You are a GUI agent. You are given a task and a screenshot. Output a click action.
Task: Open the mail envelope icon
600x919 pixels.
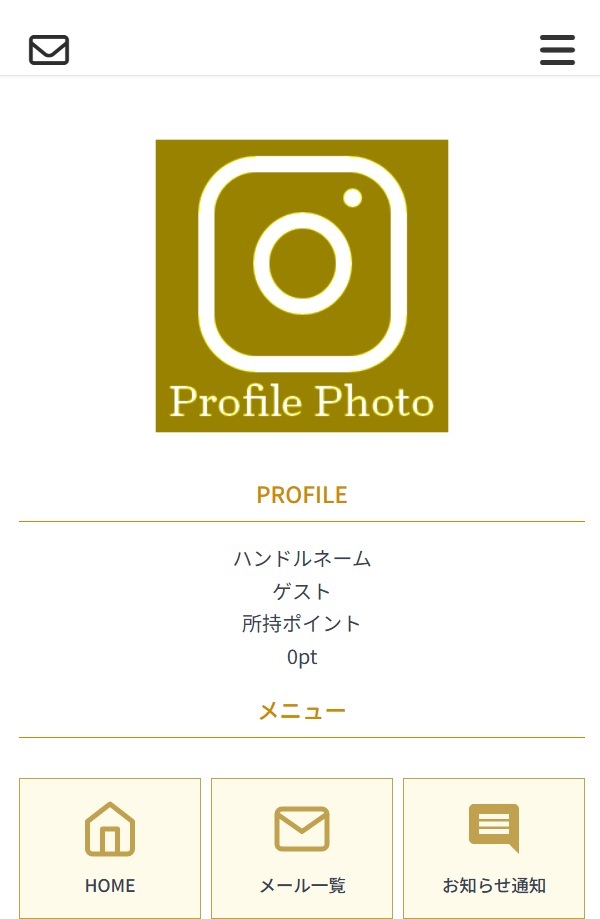[49, 49]
